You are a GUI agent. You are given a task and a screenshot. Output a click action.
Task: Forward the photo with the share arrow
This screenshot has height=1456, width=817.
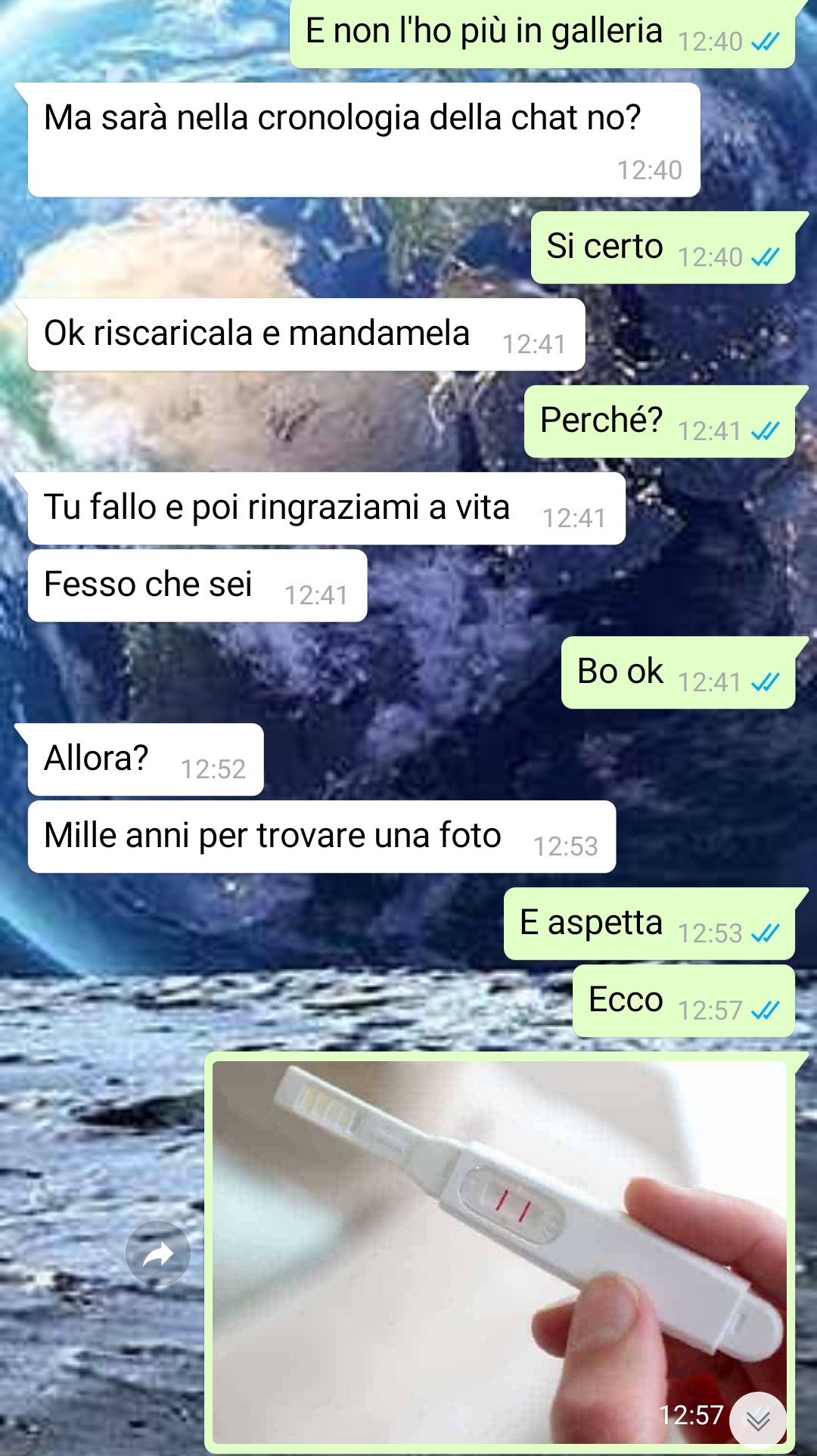tap(158, 1255)
